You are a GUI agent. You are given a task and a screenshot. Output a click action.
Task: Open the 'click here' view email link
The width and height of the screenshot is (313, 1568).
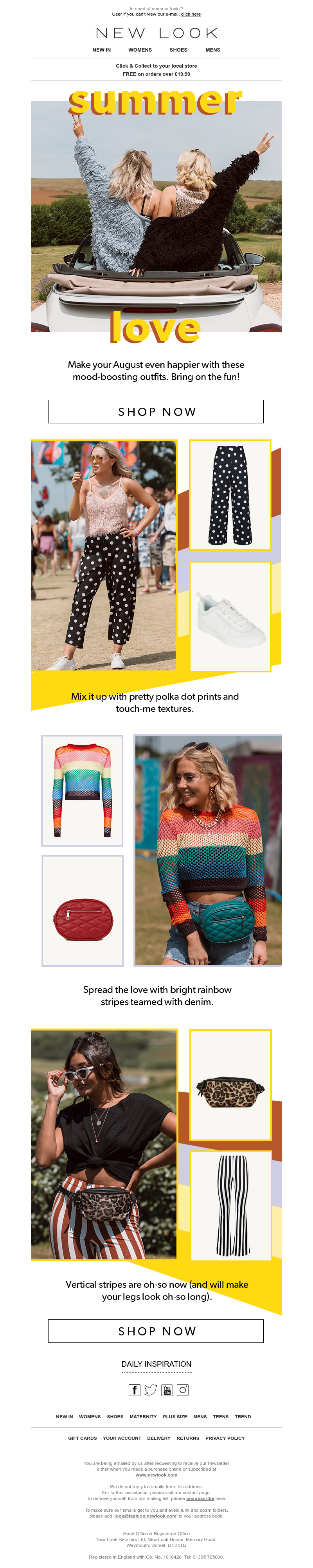pos(191,14)
